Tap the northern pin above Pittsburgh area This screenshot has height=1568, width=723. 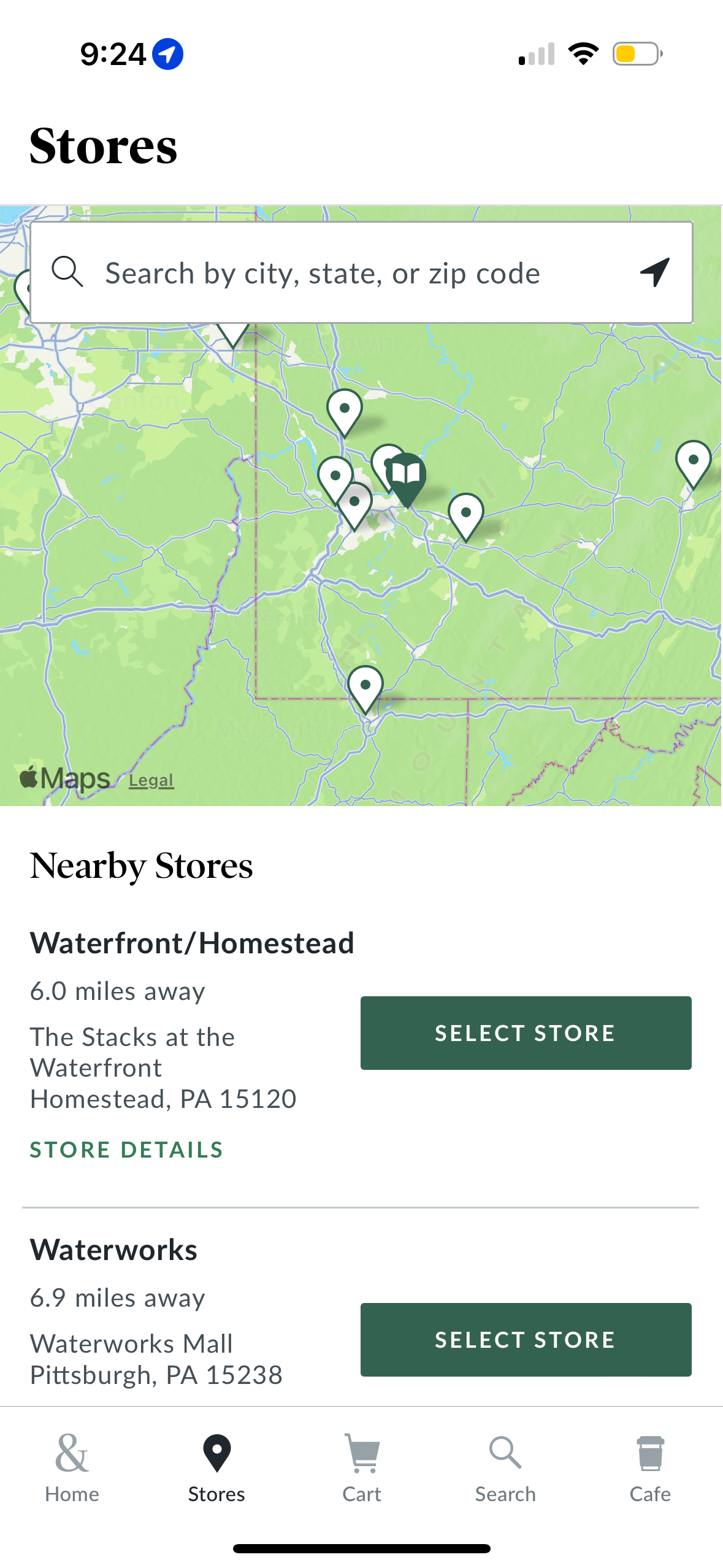(345, 408)
